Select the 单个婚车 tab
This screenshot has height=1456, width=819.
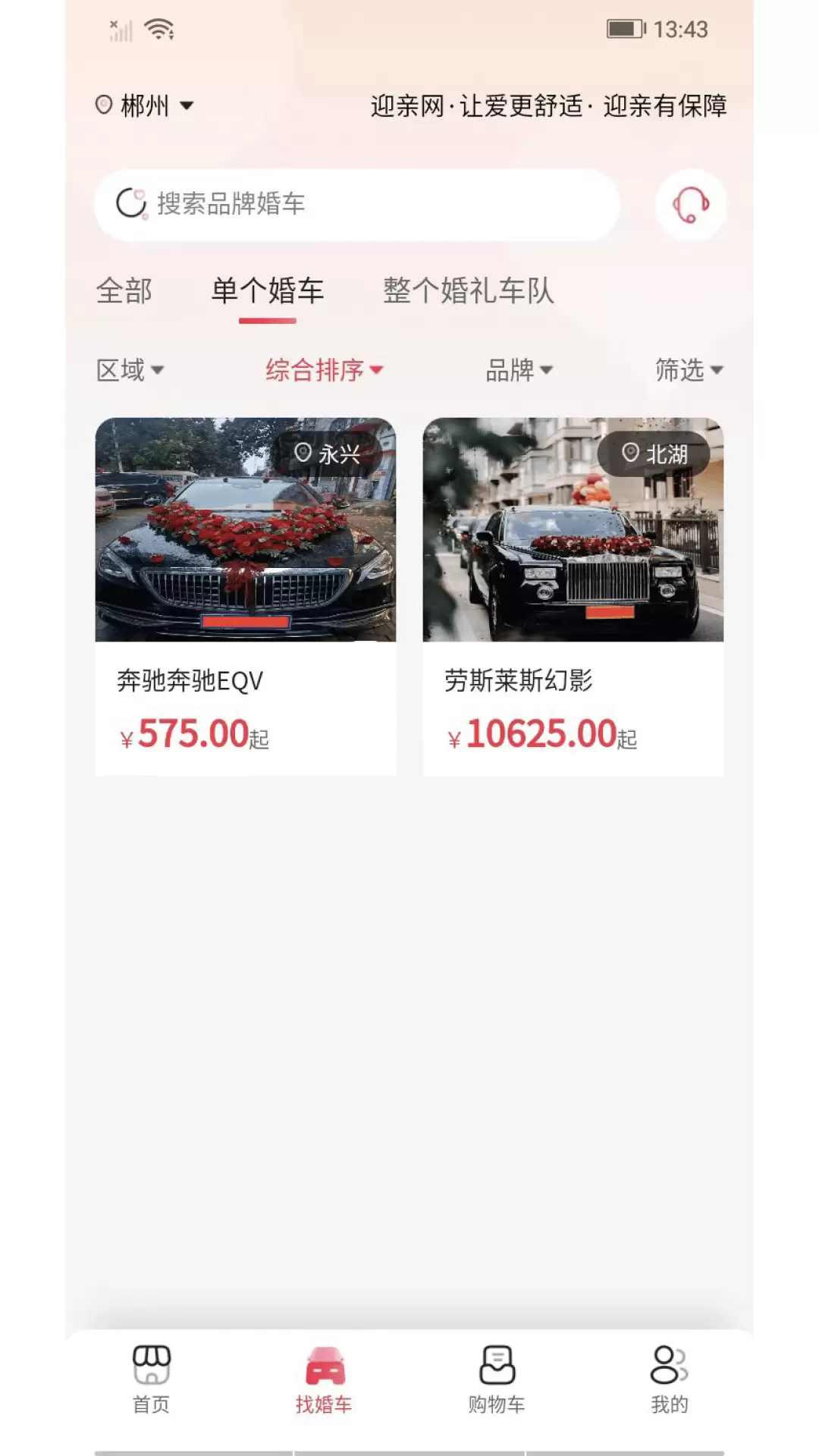click(x=268, y=291)
